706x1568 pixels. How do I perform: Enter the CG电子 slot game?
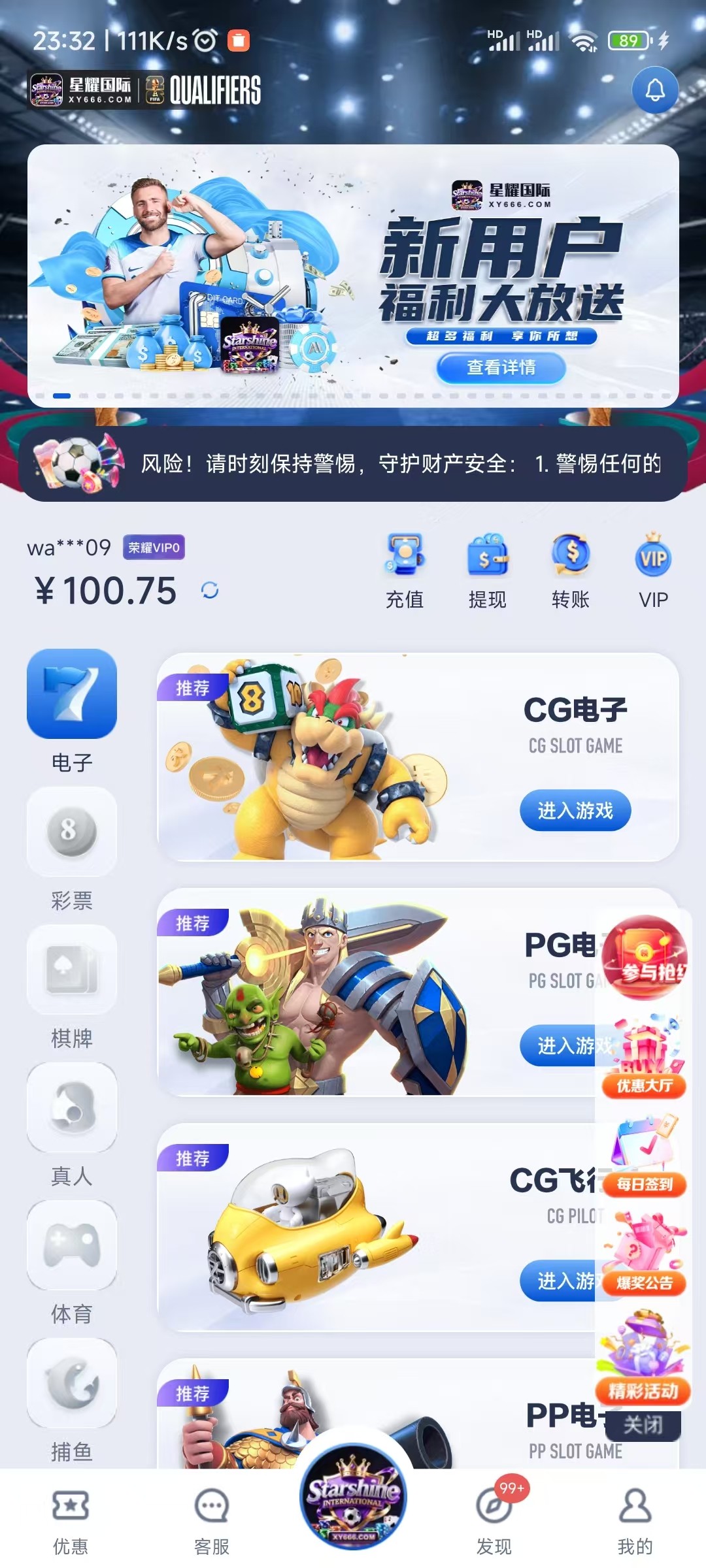tap(575, 811)
